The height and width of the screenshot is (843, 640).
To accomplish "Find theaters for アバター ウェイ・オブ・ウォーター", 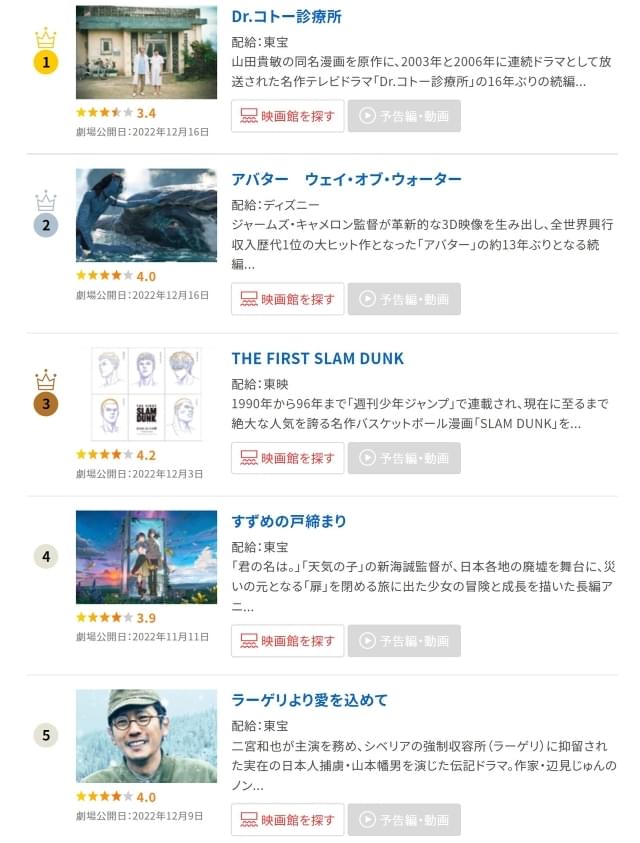I will point(288,299).
